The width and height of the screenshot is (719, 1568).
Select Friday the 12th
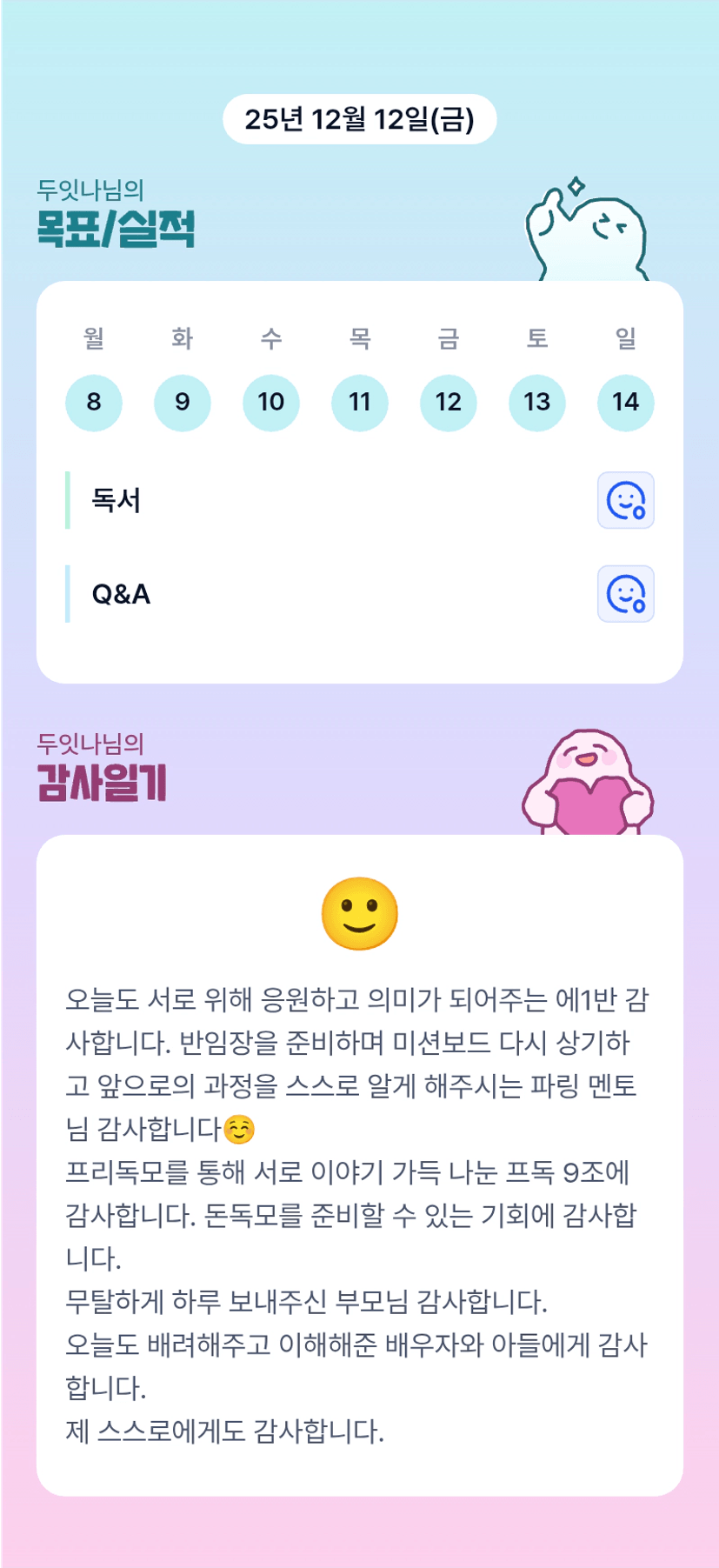point(449,403)
